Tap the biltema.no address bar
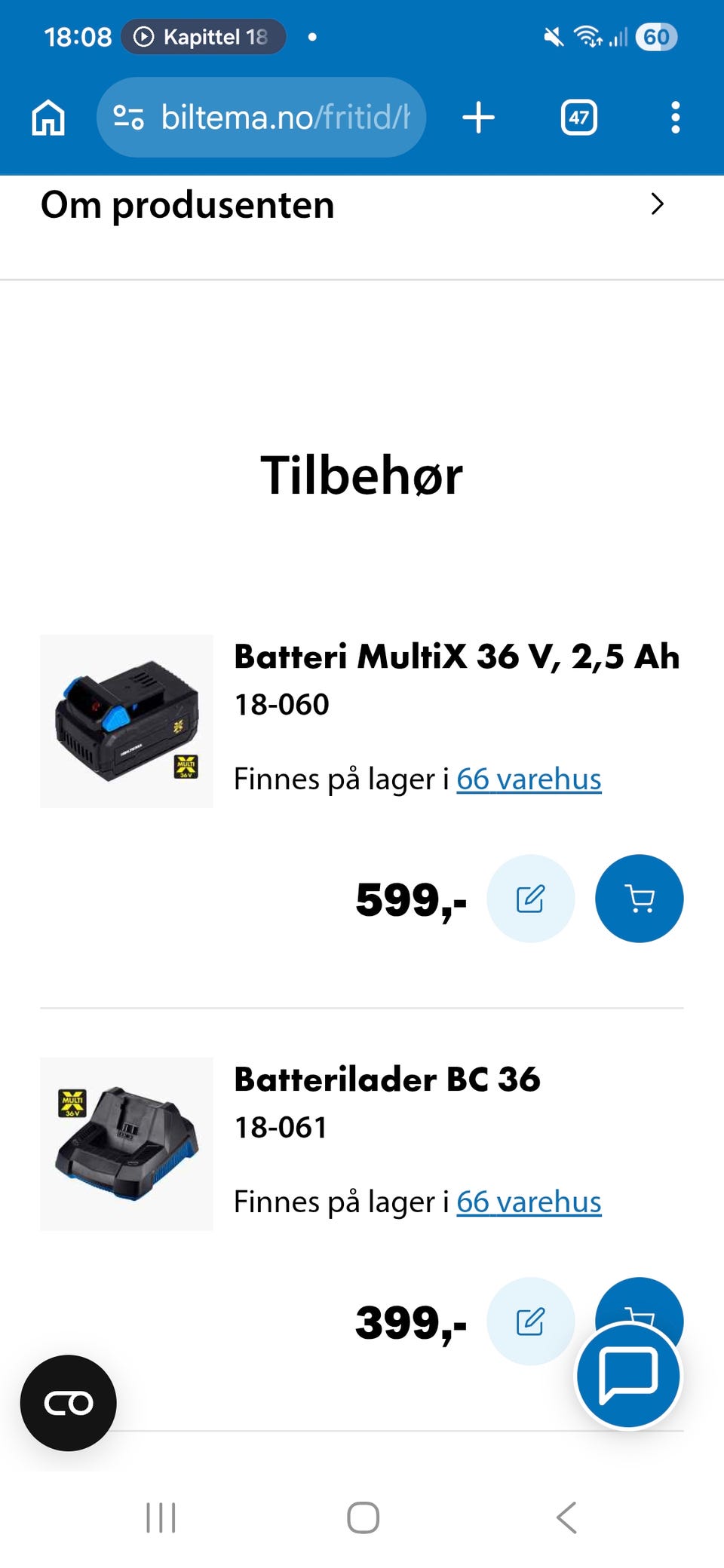Screen dimensions: 724x1568 pyautogui.click(x=261, y=118)
